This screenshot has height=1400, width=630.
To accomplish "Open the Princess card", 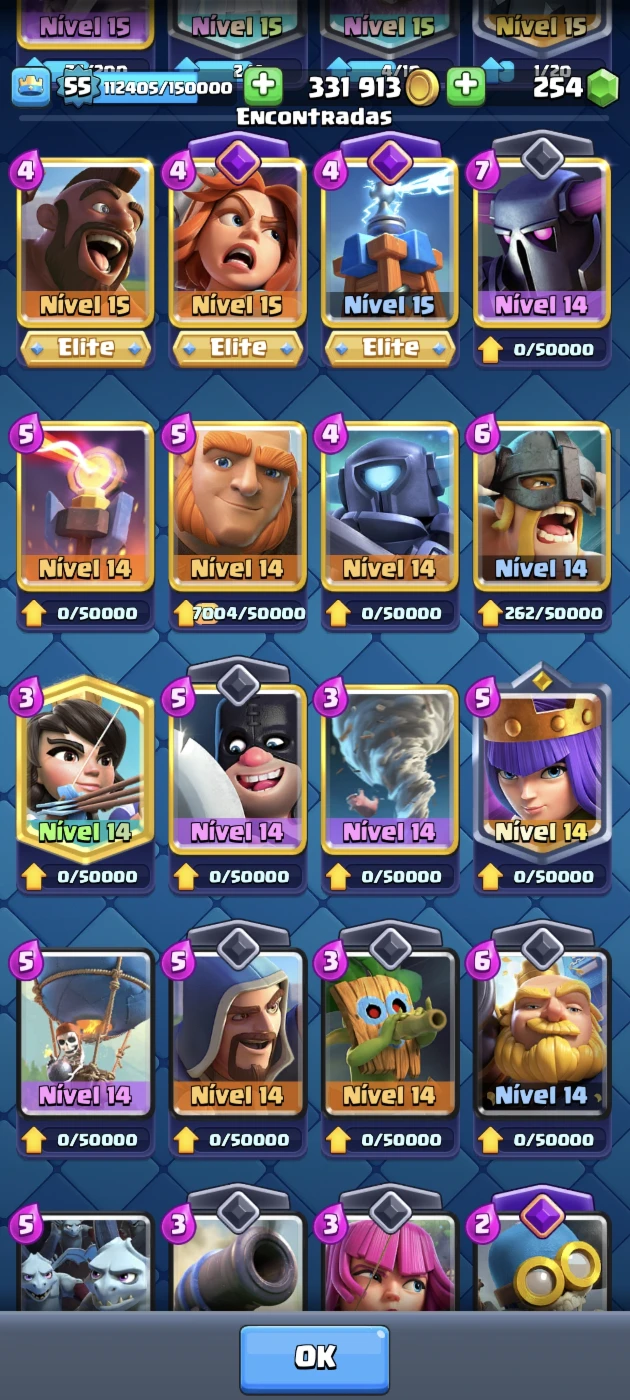I will click(x=86, y=770).
